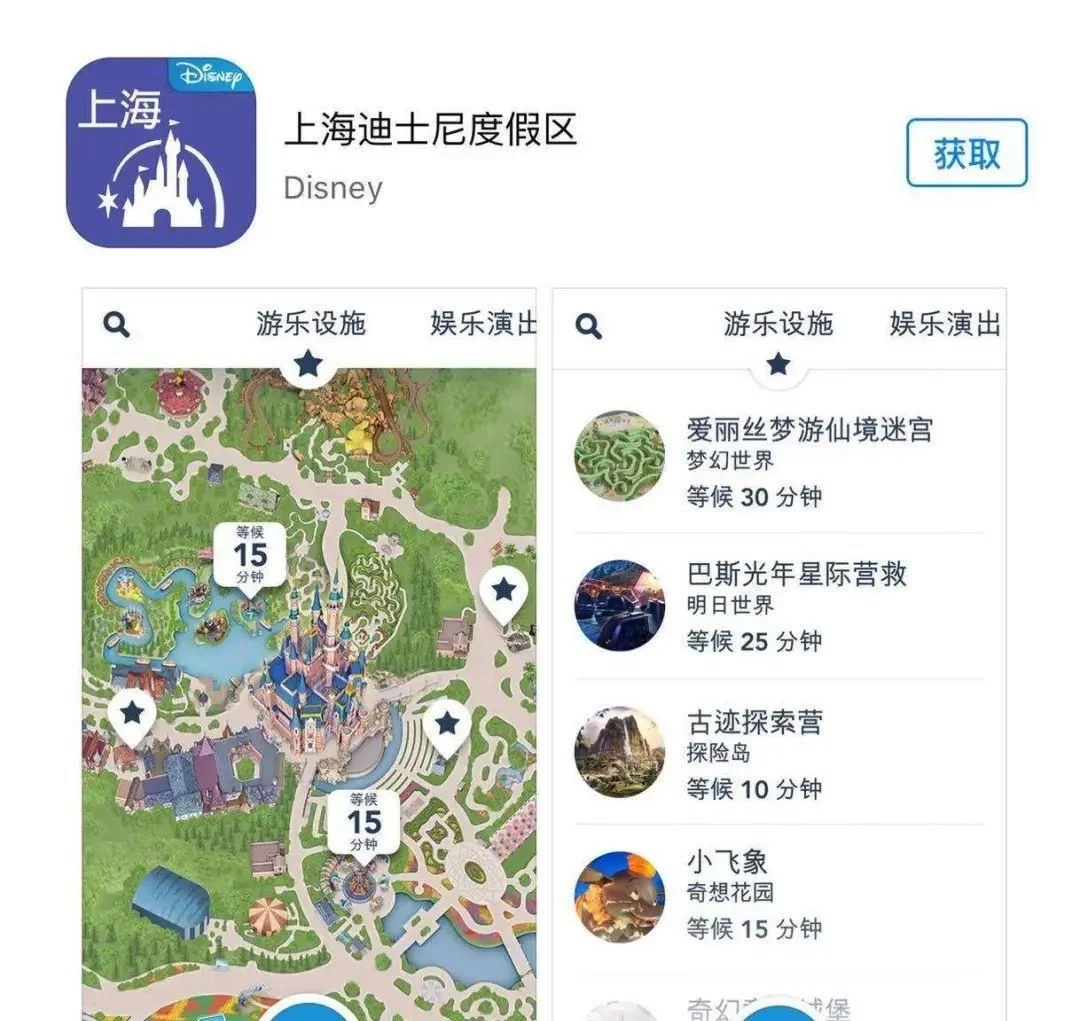Tap the 获取 button to download
1080x1021 pixels.
[966, 153]
